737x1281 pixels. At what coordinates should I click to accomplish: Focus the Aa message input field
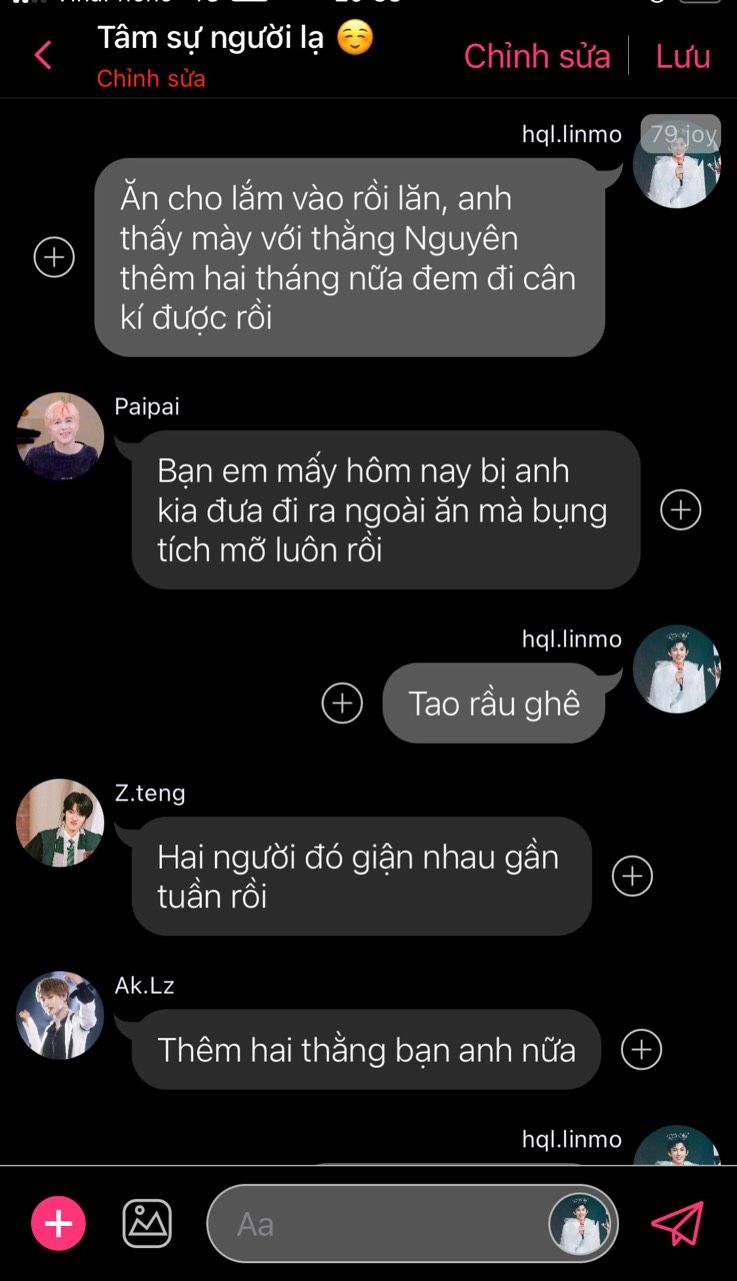(412, 1224)
